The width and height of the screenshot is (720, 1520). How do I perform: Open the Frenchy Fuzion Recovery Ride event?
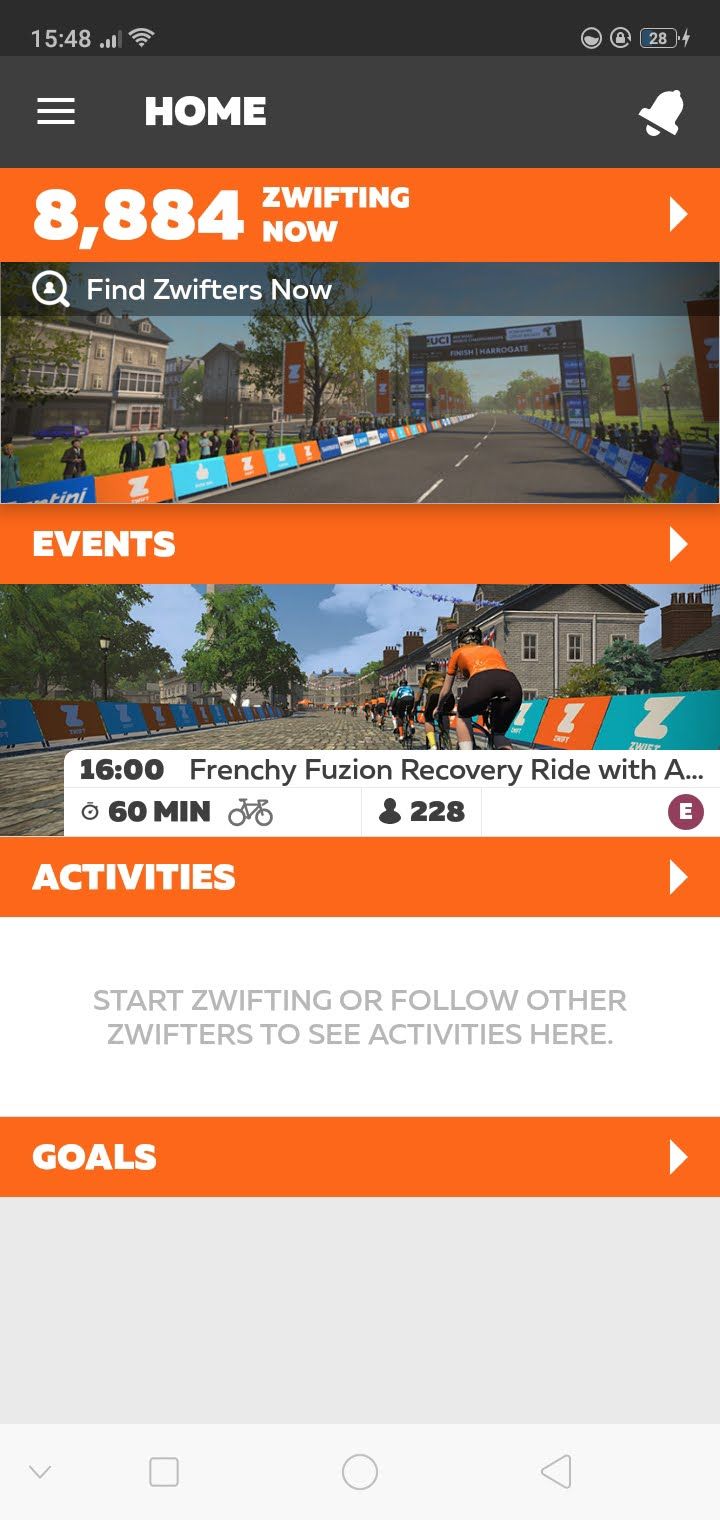400,769
